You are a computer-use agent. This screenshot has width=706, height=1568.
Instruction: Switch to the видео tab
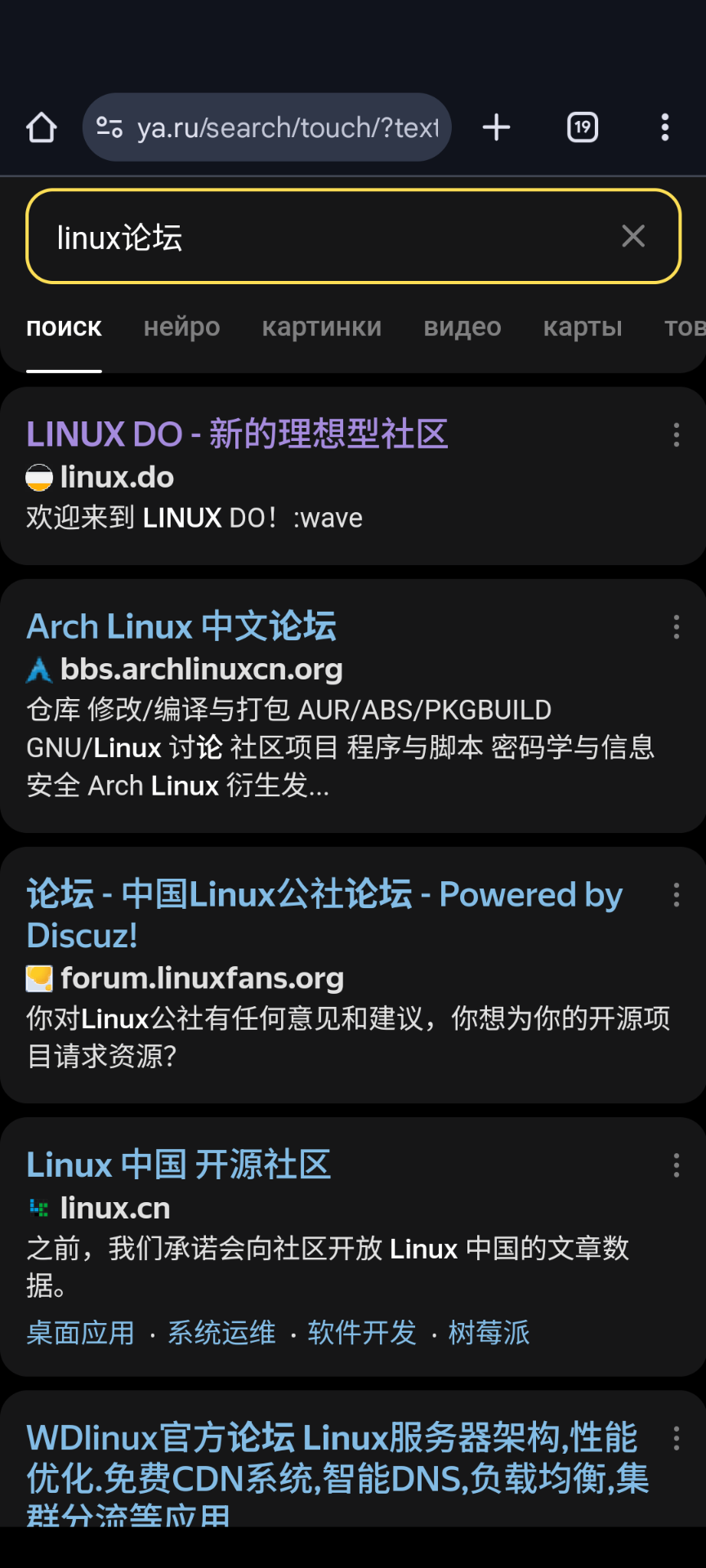point(462,327)
